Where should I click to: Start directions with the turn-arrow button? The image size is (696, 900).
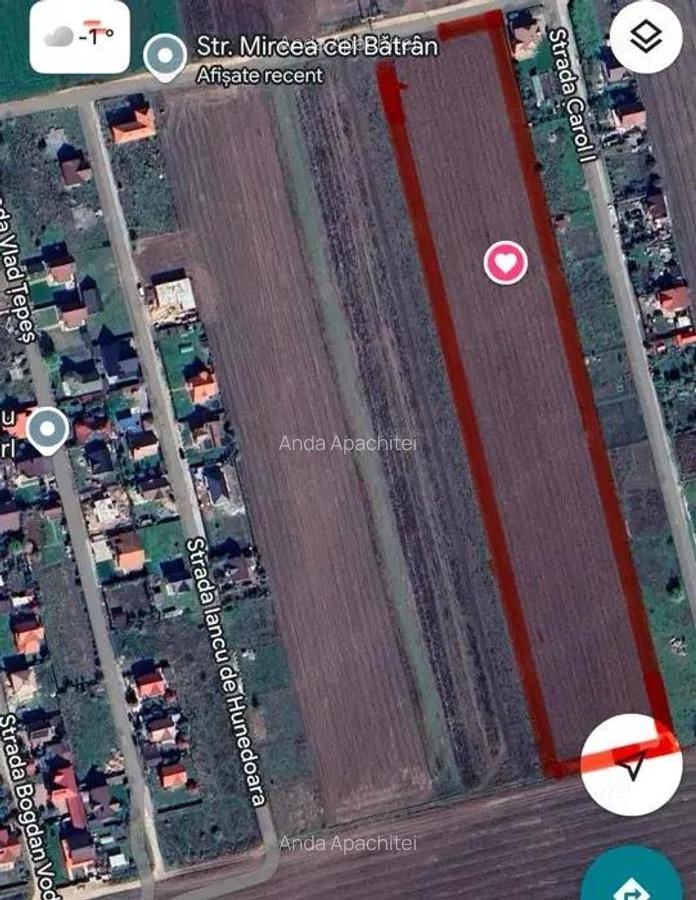click(x=632, y=882)
